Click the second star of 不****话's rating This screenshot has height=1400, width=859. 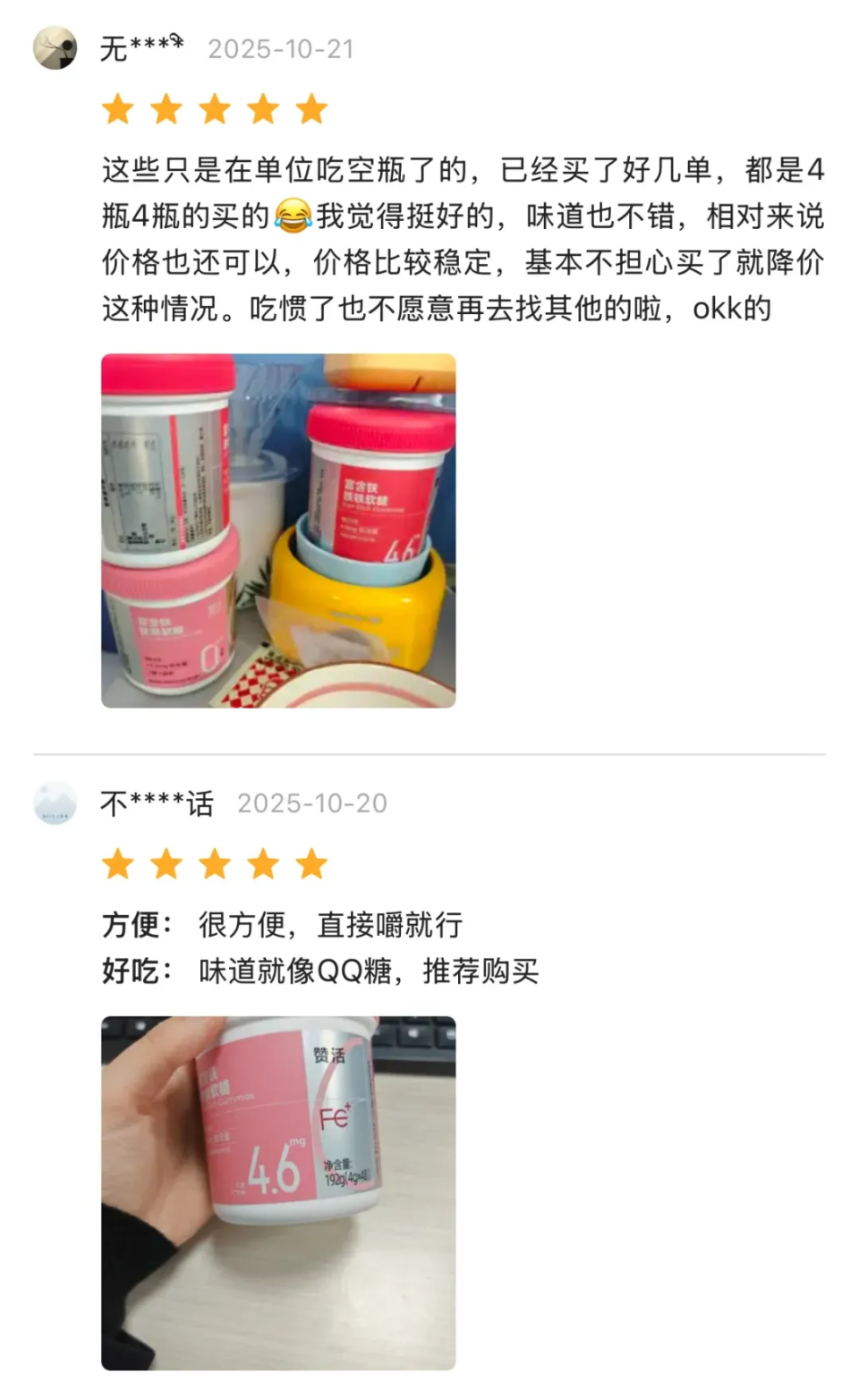166,863
